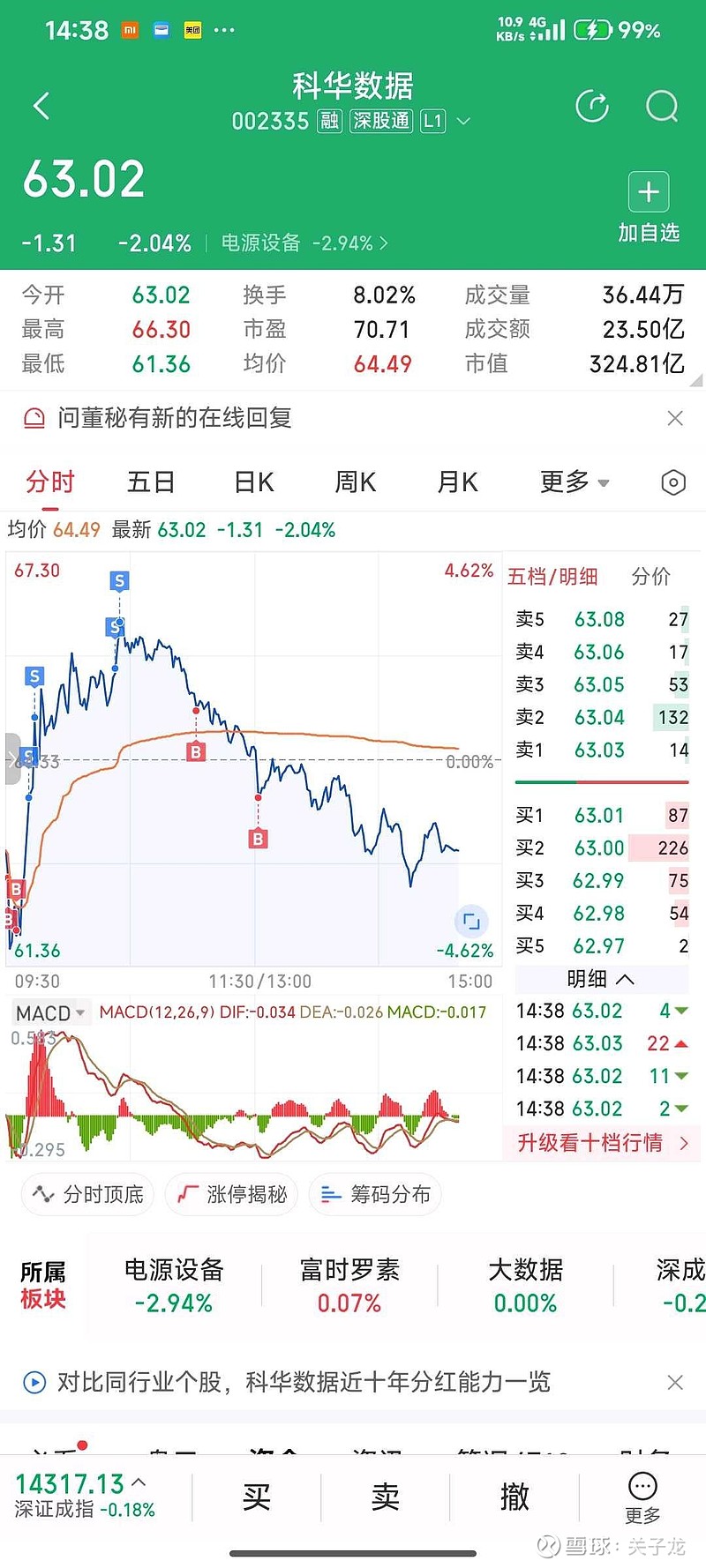Open 筹码分布 distribution tool
The image size is (706, 1568).
pyautogui.click(x=375, y=1194)
